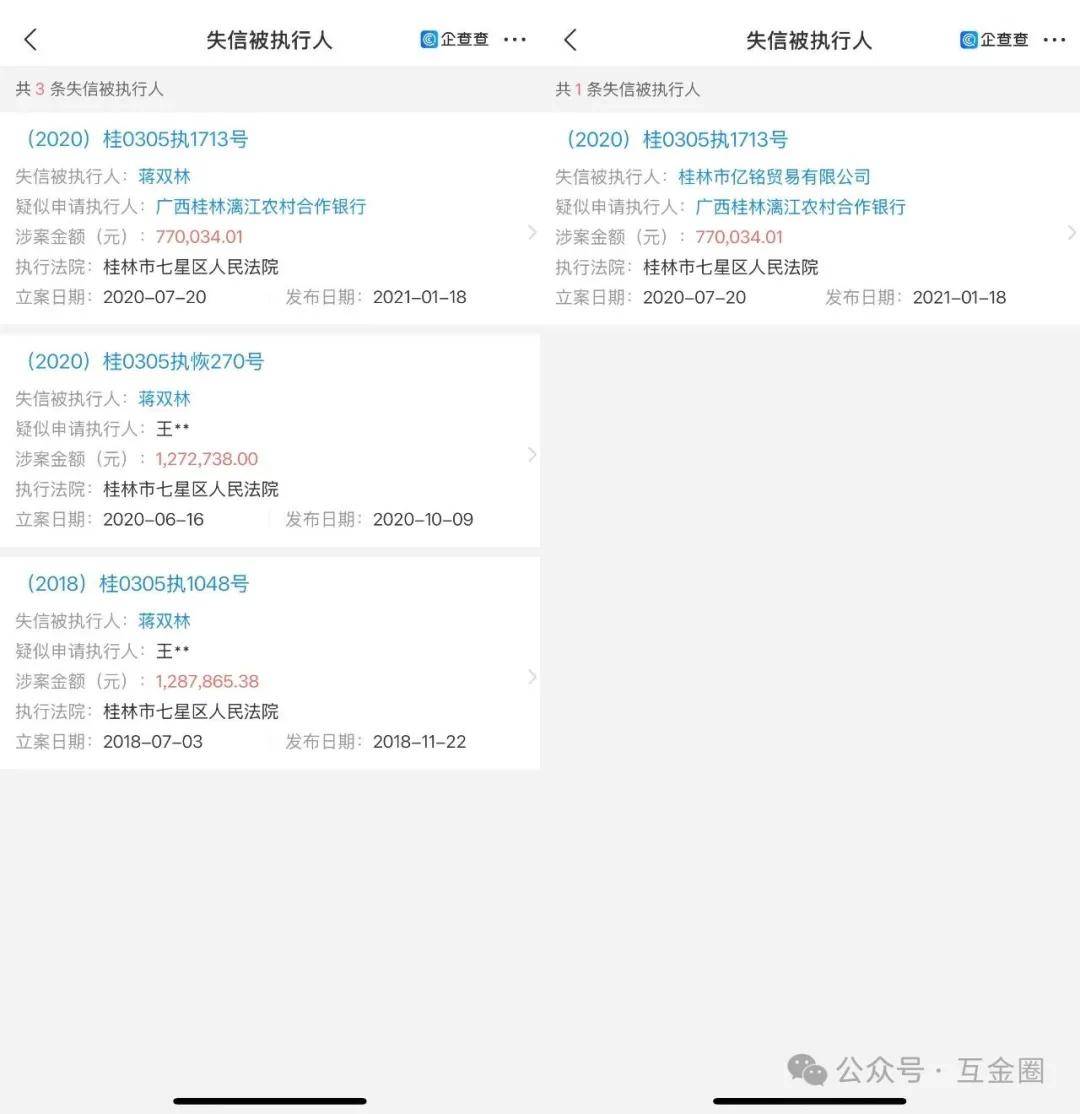1080x1114 pixels.
Task: Expand details of case (2020)桂0305执恢270号 via chevron
Action: 531,455
